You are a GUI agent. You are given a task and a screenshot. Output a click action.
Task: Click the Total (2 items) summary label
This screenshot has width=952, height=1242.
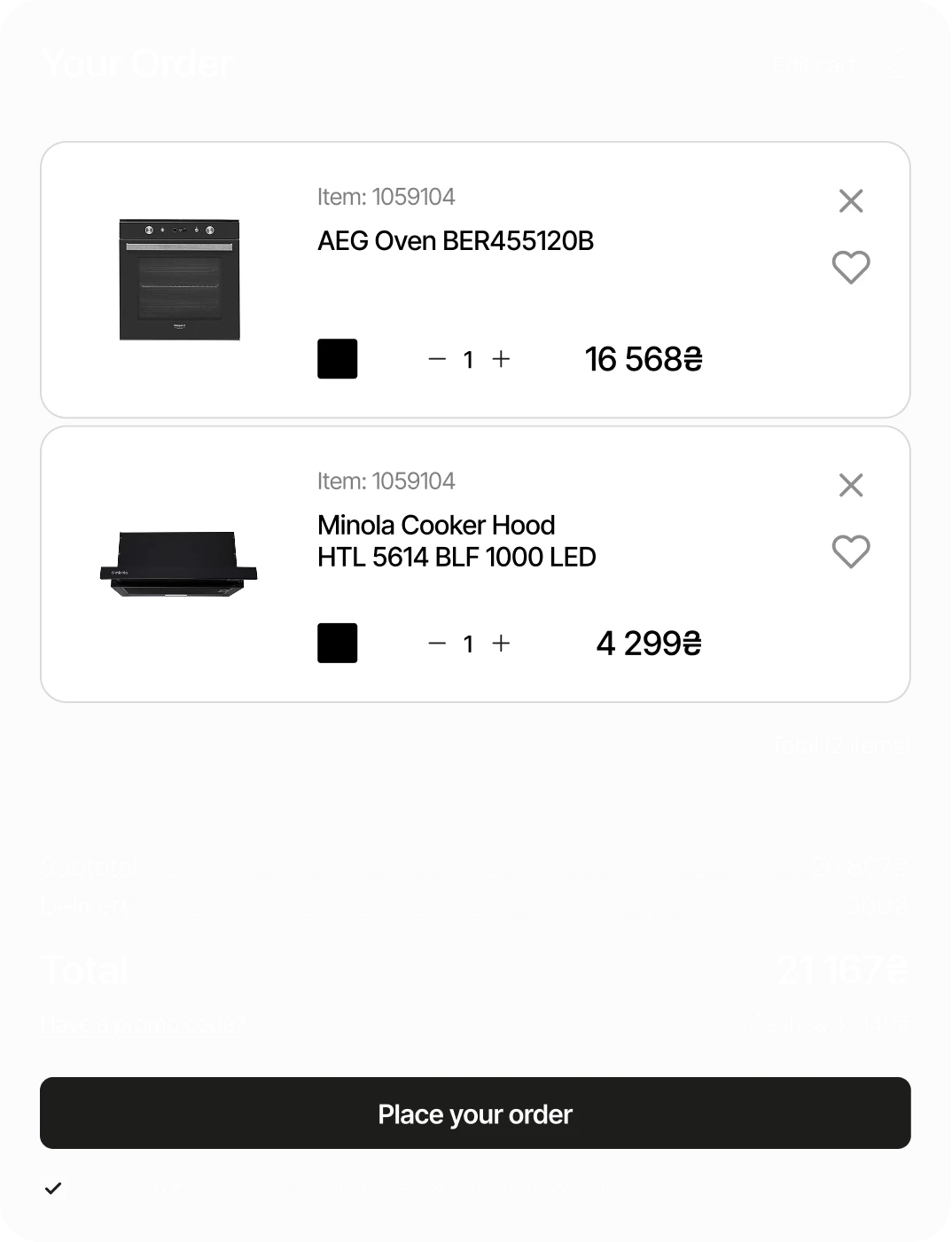tap(840, 746)
